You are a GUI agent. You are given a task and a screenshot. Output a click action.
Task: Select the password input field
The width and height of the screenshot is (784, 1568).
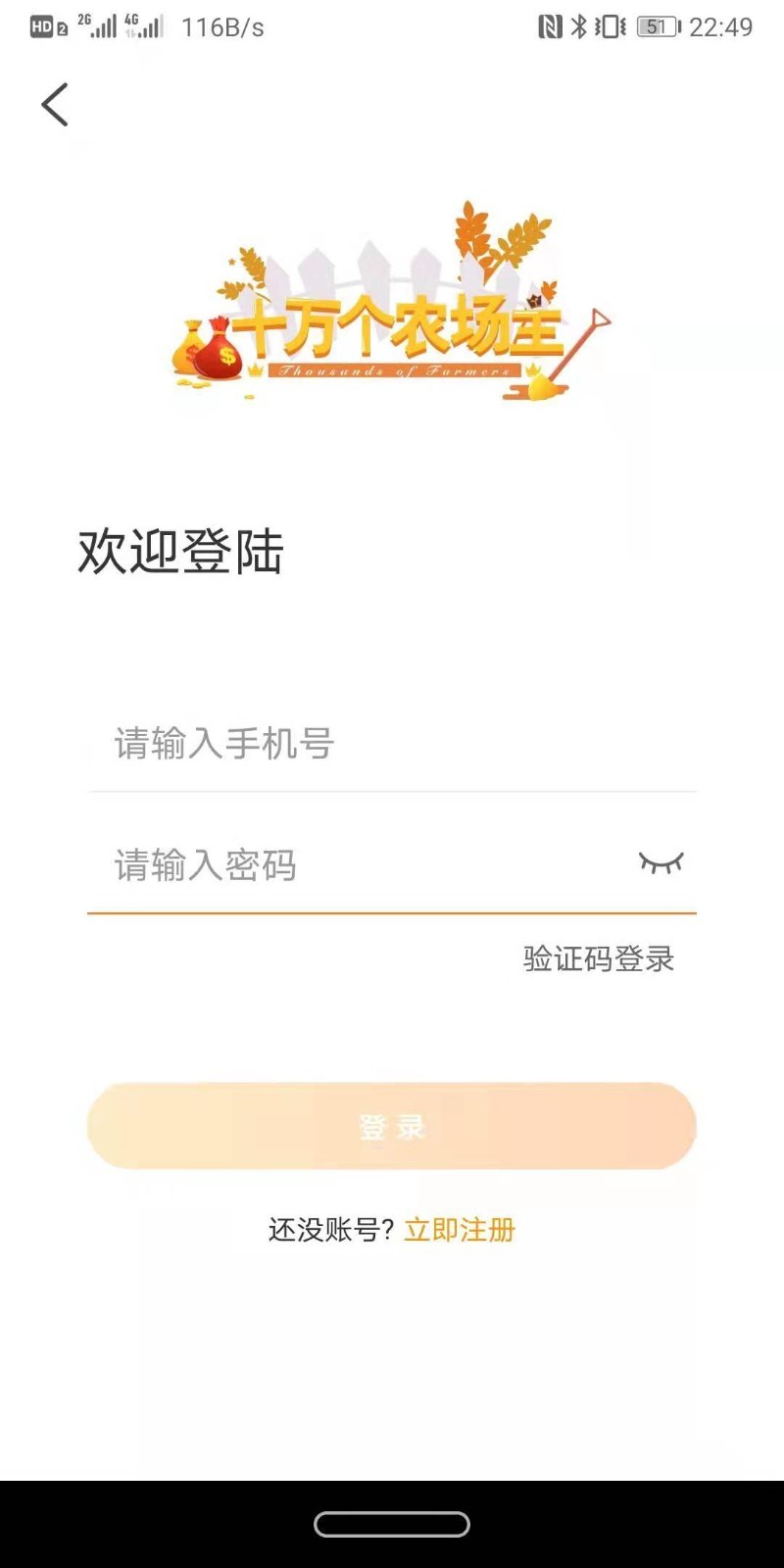[x=363, y=865]
